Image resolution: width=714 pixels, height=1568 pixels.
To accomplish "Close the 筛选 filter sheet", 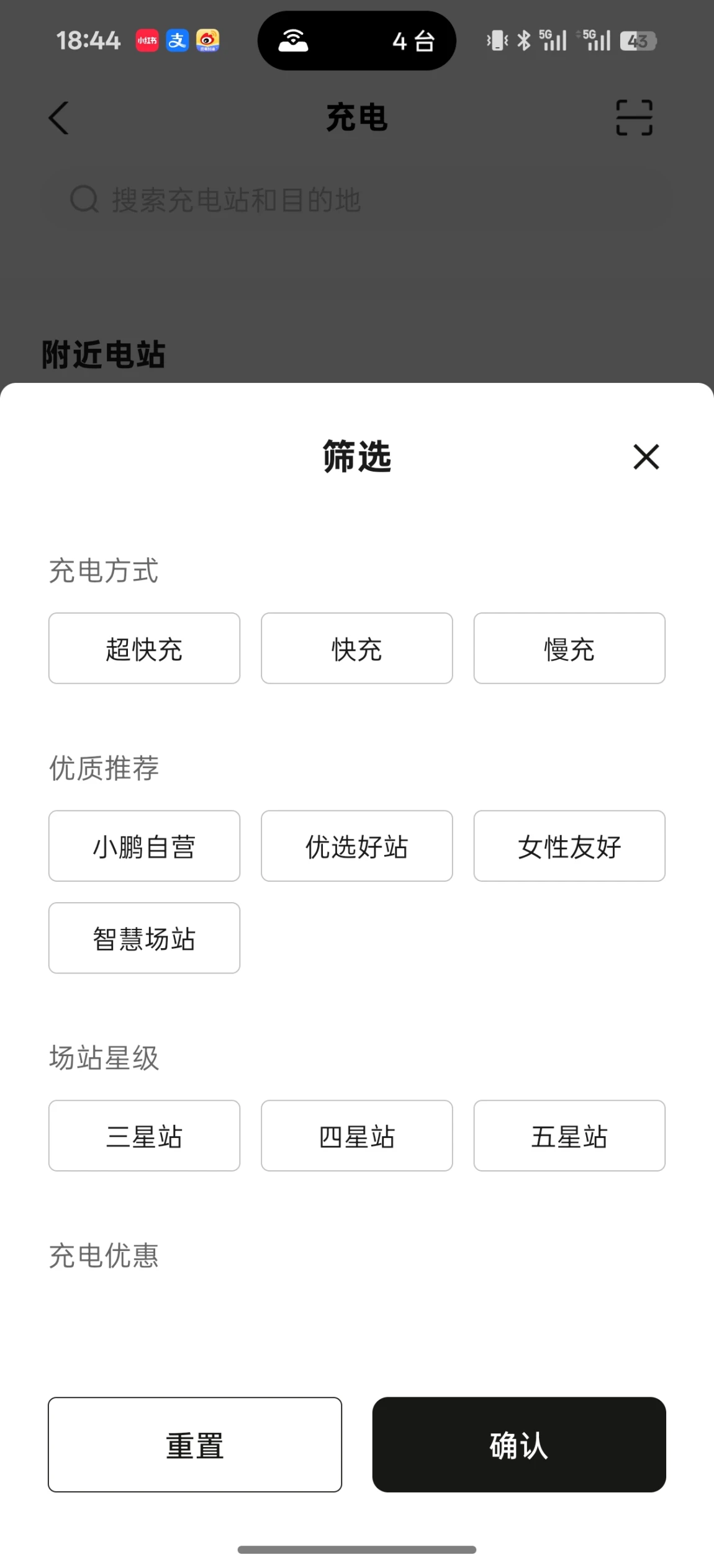I will coord(646,457).
